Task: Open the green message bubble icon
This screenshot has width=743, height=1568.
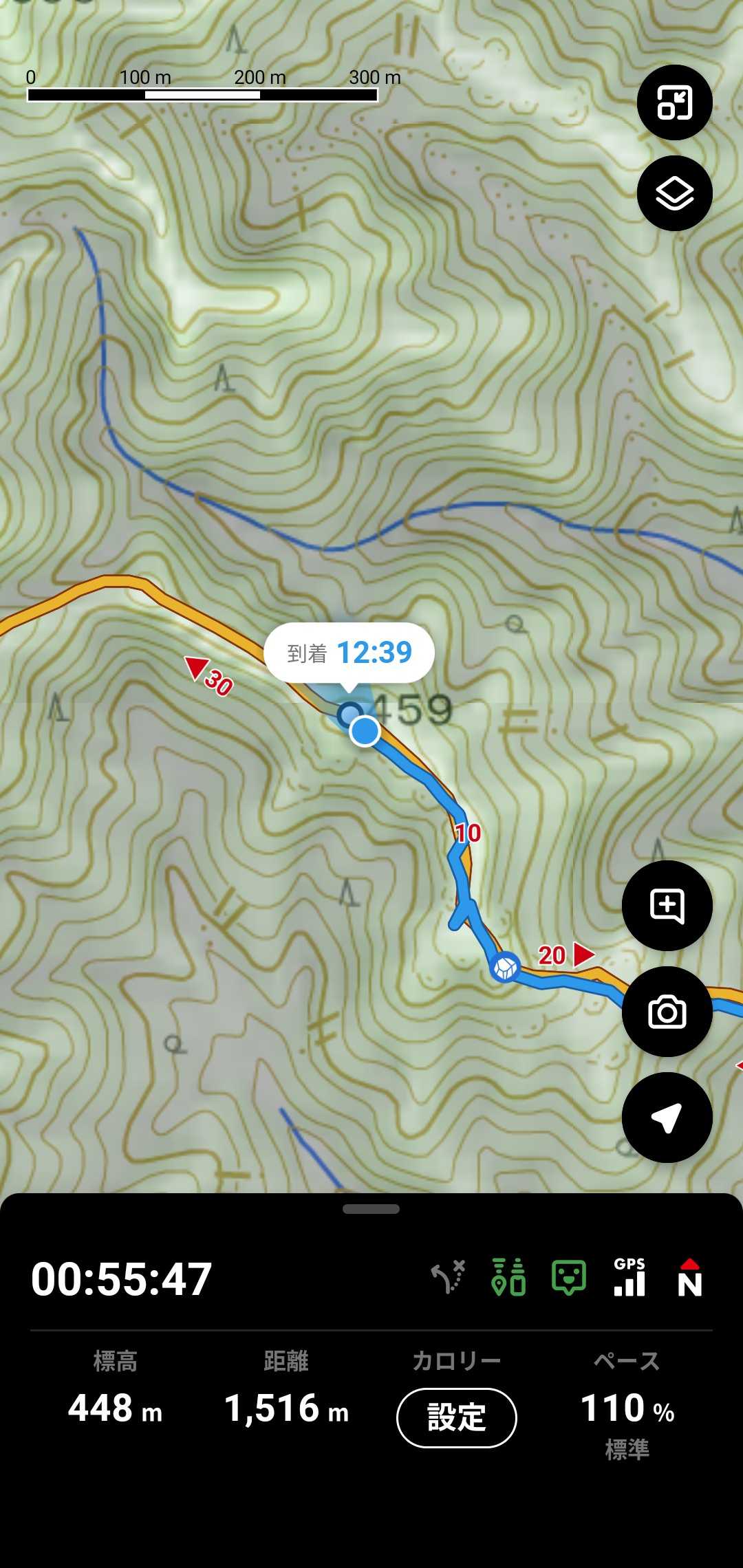Action: 569,1278
